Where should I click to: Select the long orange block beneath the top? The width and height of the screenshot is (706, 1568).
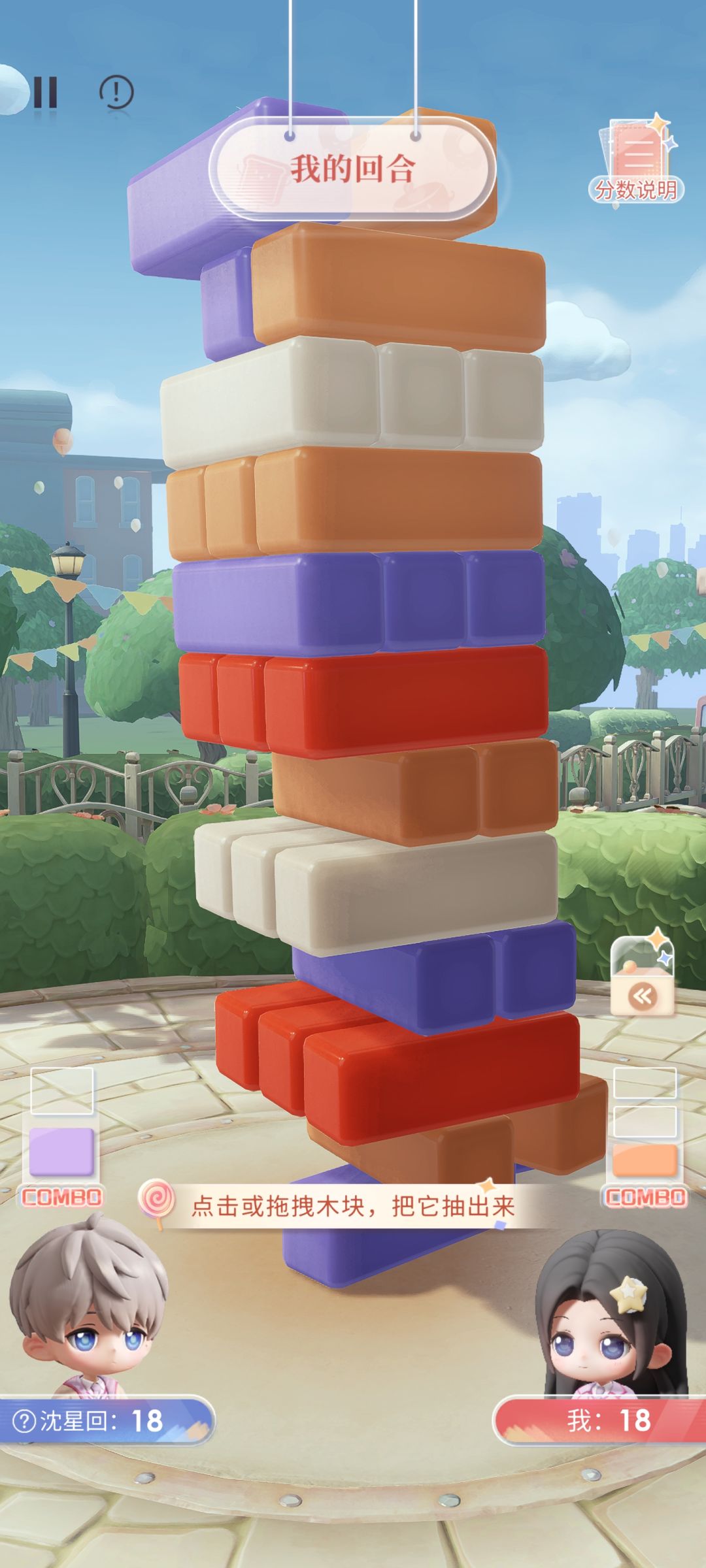click(399, 287)
